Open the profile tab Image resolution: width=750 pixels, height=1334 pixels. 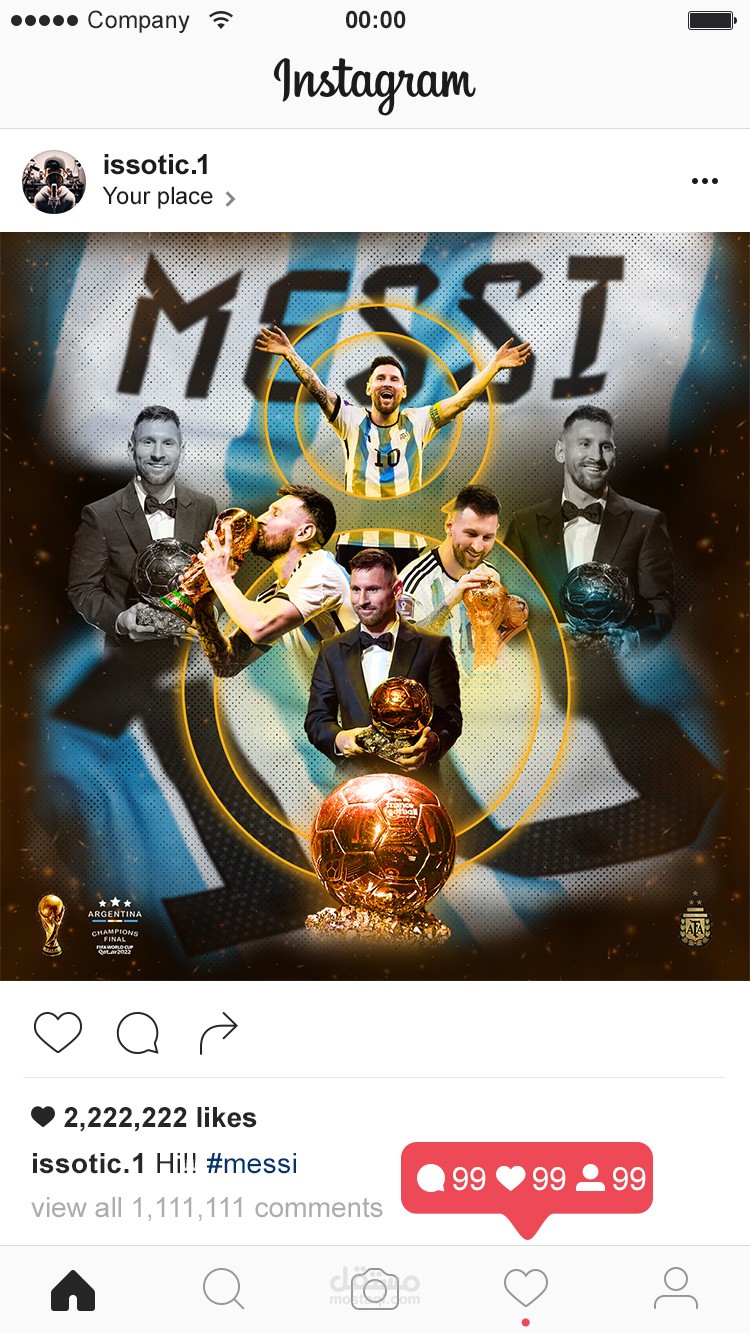(676, 1288)
